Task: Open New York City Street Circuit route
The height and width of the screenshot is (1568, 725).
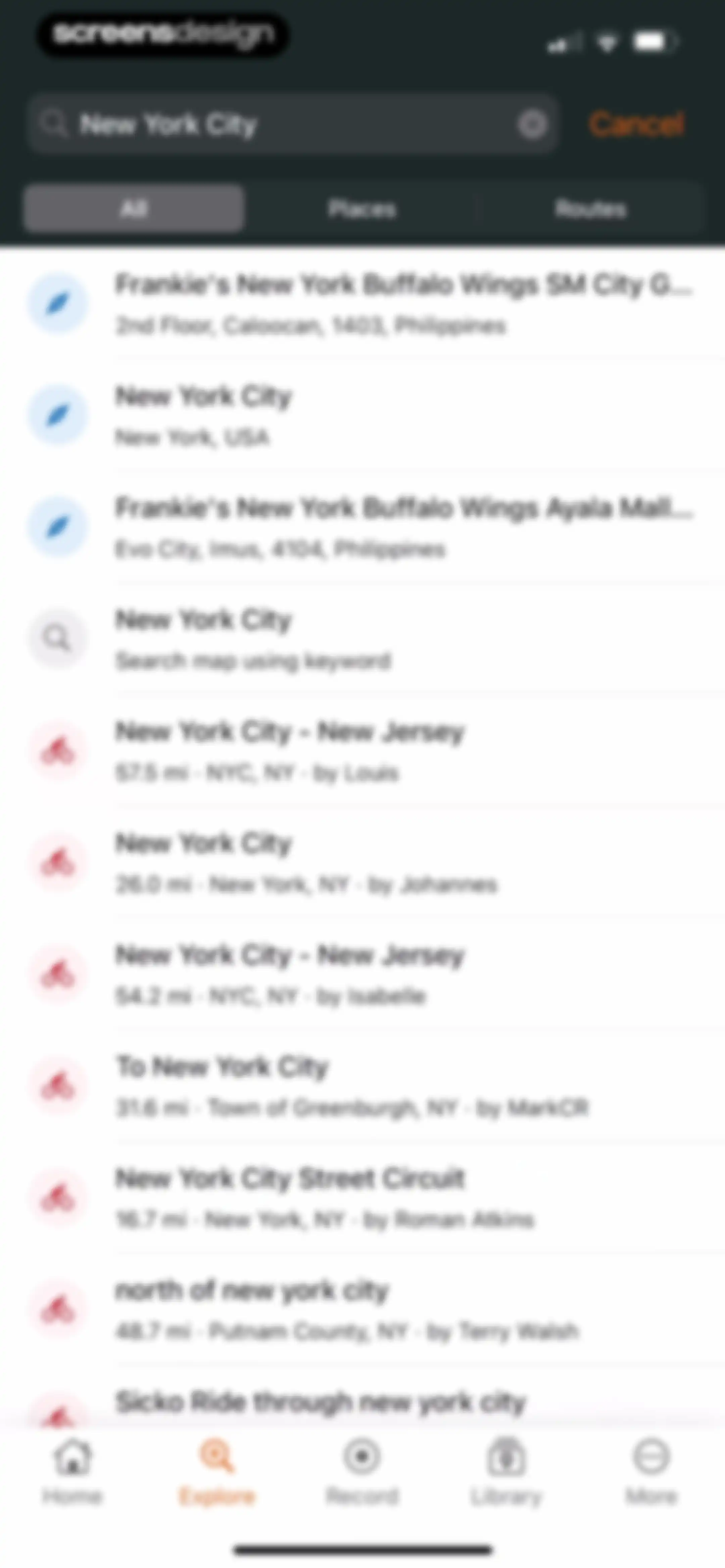Action: (x=362, y=1197)
